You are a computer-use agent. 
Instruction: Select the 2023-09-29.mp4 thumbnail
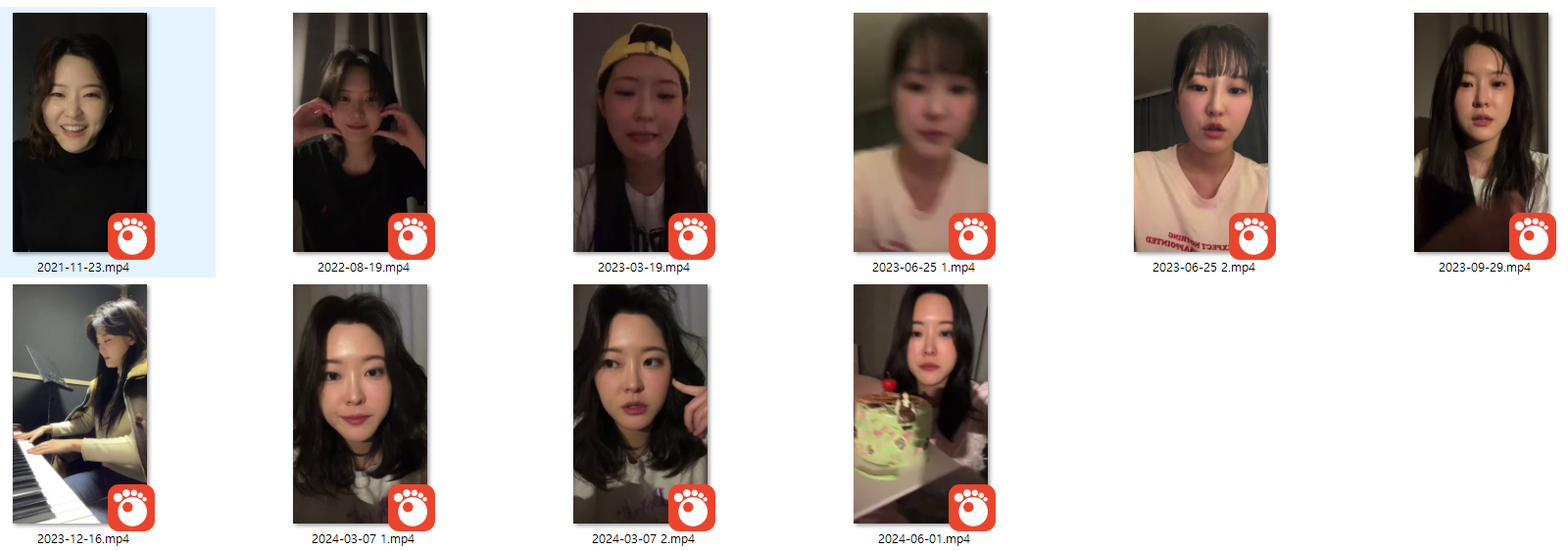(1481, 132)
